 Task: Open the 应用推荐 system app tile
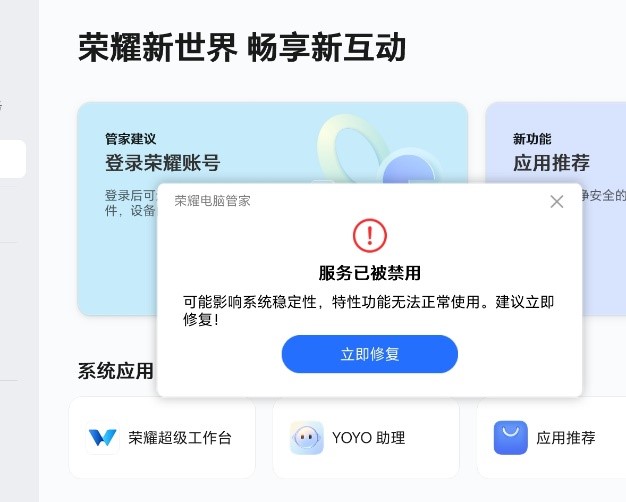552,438
